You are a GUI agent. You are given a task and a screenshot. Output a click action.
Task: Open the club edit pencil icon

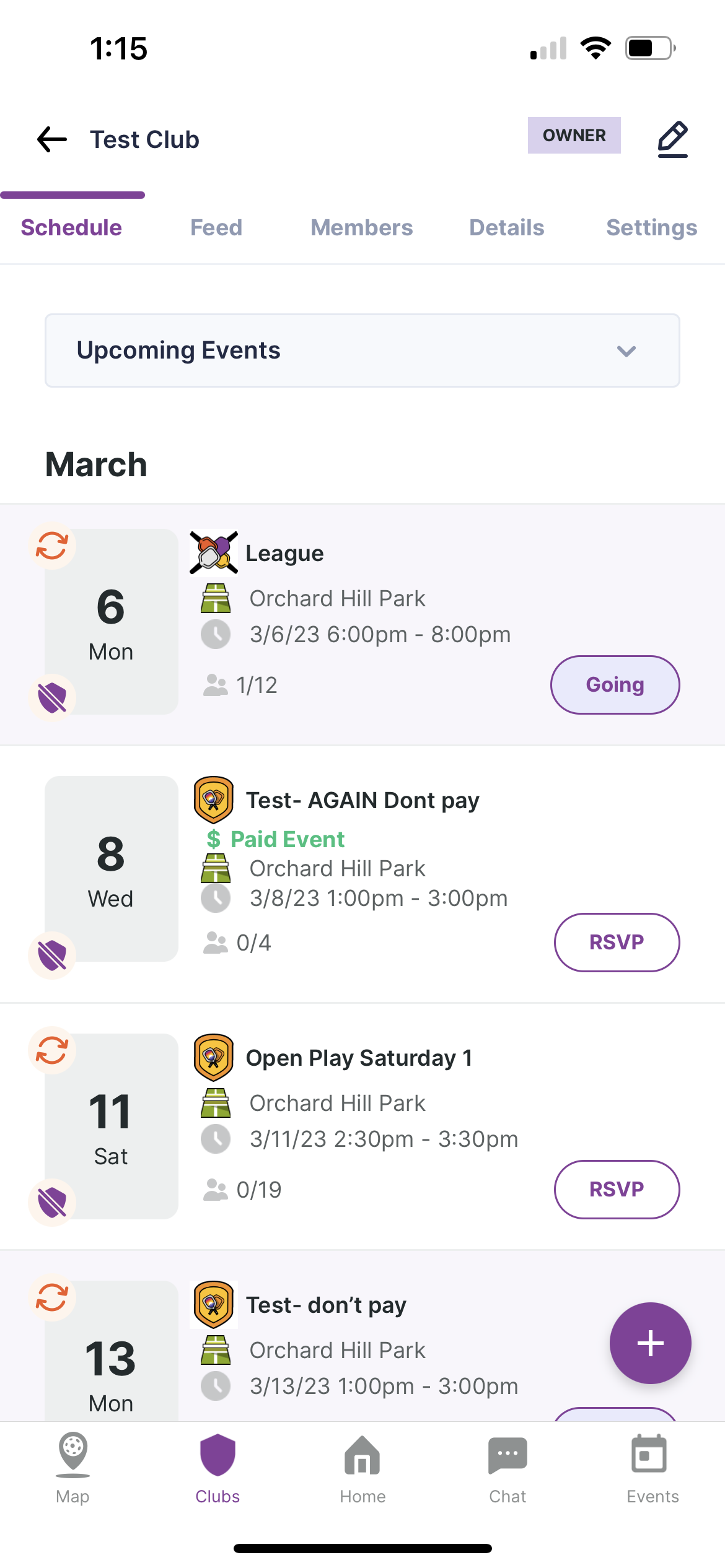coord(673,137)
